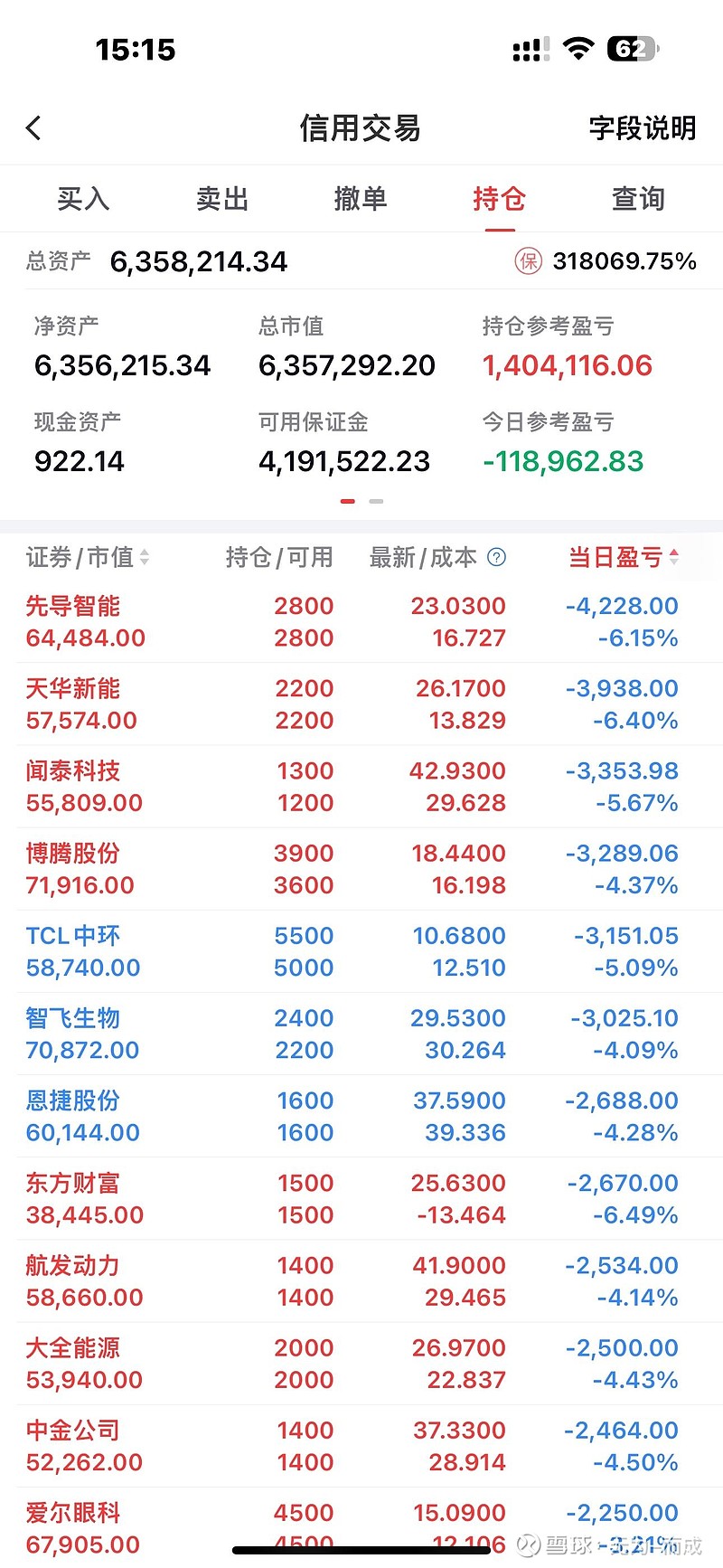Open the 恩捷股份 holding row
This screenshot has width=723, height=1568.
coord(361,1117)
